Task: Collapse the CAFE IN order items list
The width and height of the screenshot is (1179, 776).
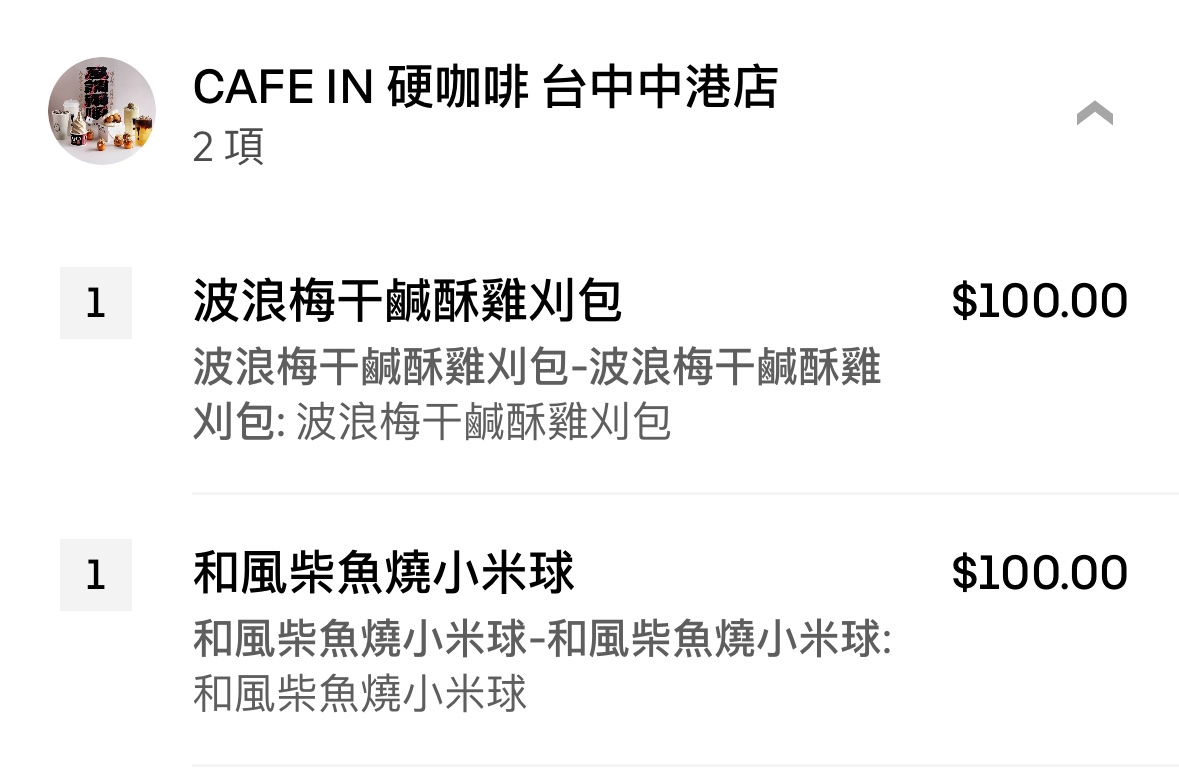Action: tap(1094, 114)
